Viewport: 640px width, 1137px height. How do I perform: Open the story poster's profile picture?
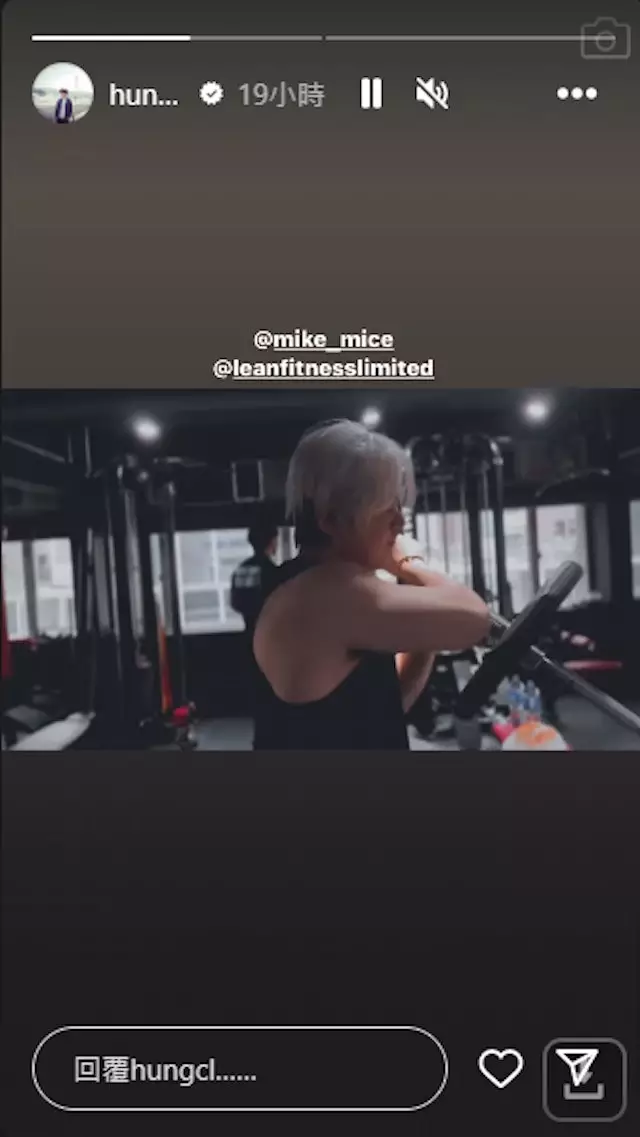63,93
